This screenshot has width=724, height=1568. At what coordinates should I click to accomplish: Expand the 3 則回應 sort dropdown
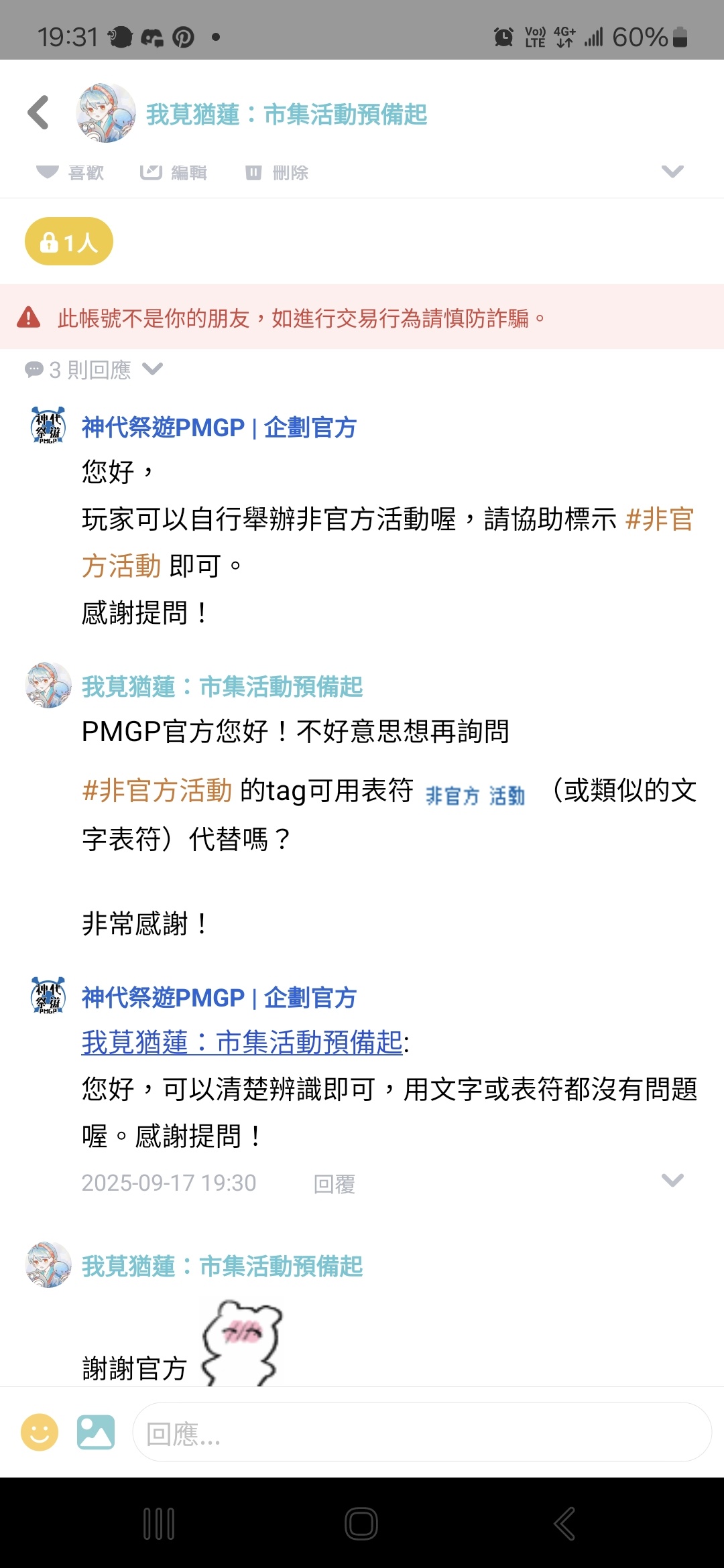tap(152, 369)
